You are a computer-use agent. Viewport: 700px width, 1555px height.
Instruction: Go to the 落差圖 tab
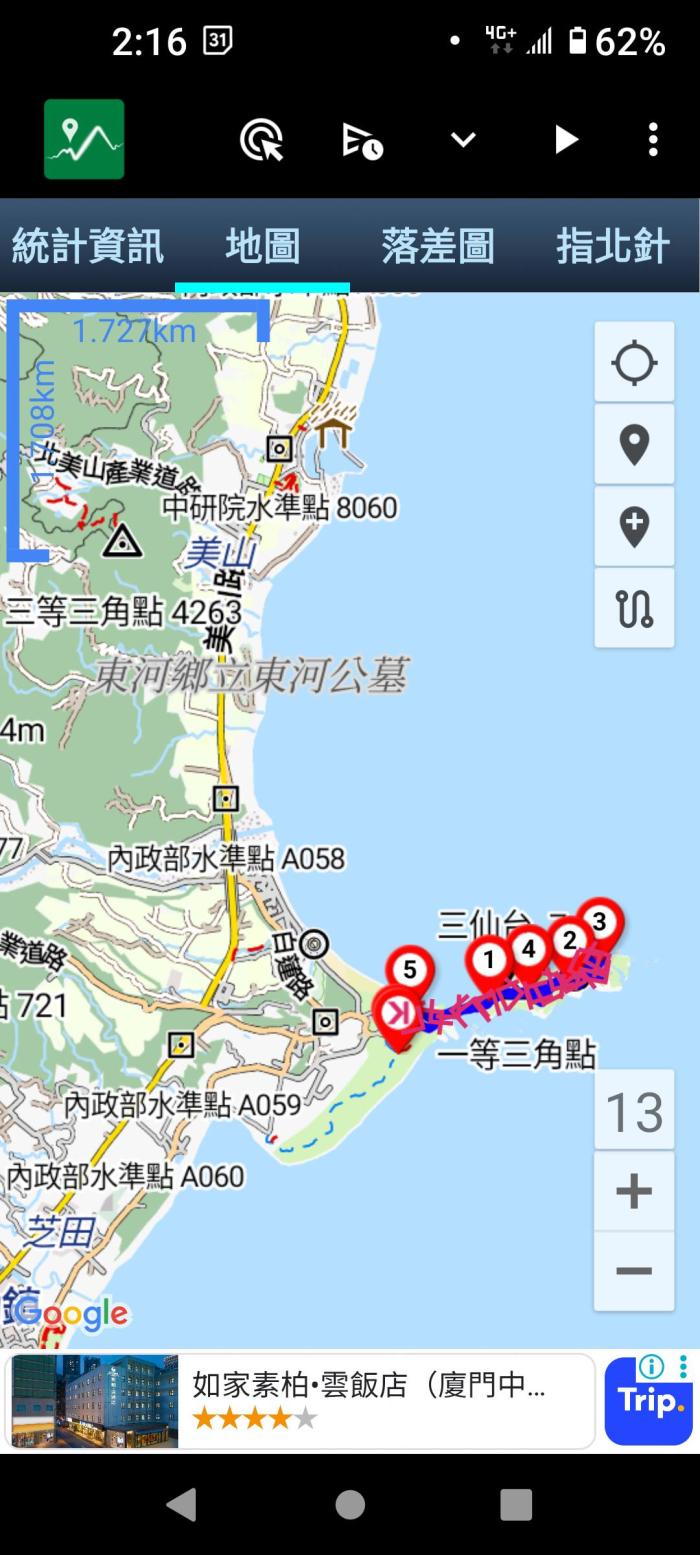coord(437,246)
